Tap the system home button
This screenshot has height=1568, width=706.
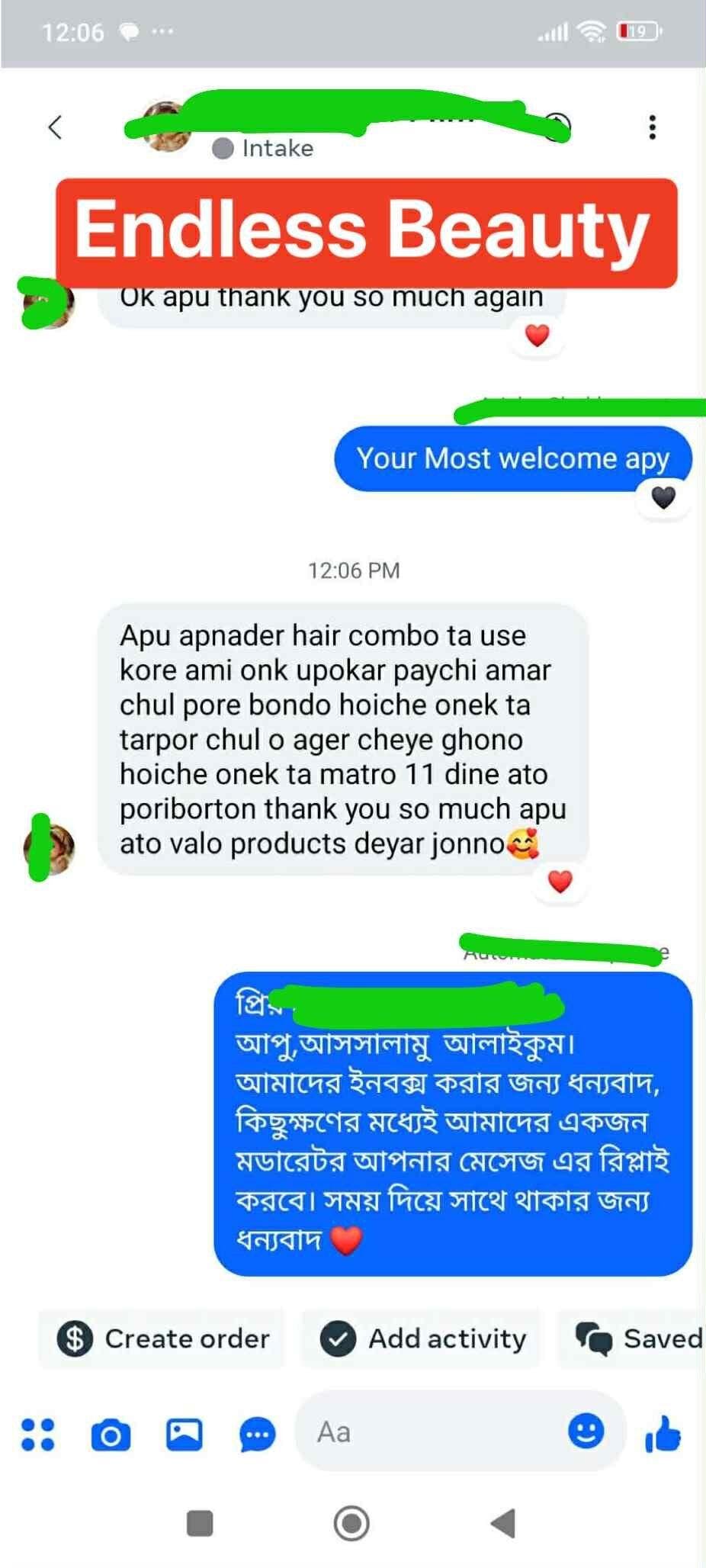(351, 1523)
